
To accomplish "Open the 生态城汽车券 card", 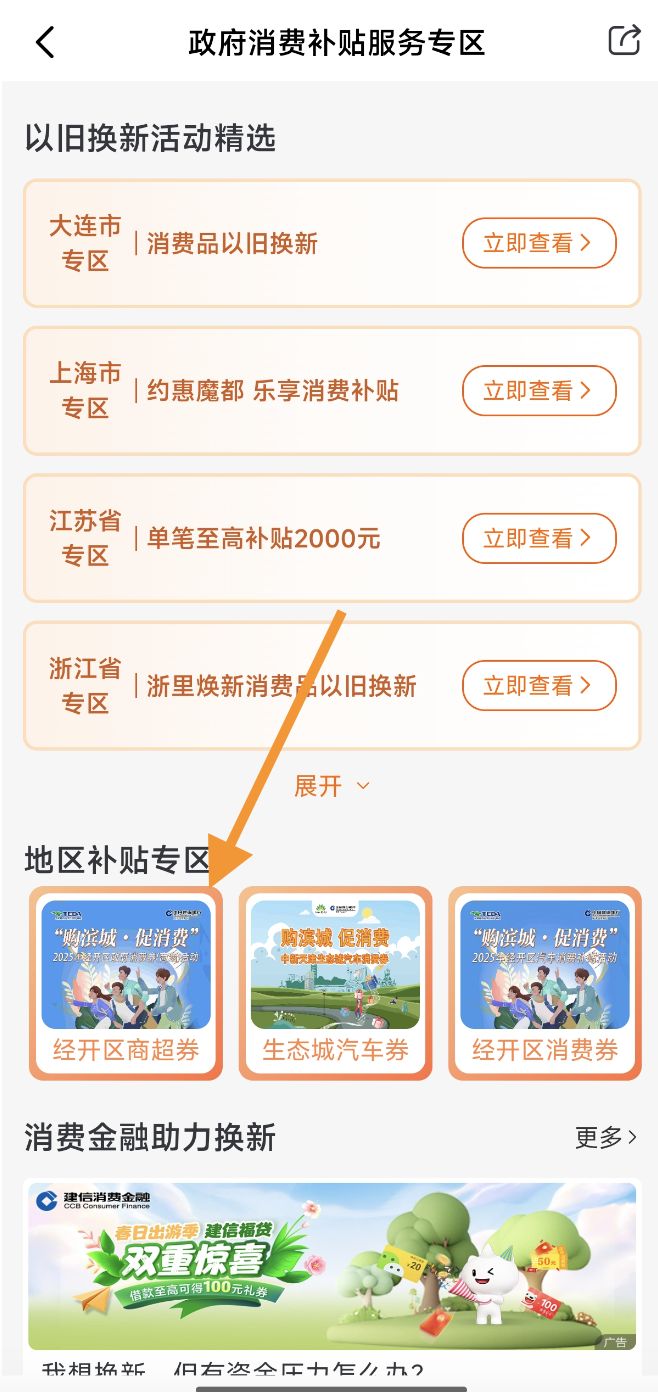I will tap(335, 983).
